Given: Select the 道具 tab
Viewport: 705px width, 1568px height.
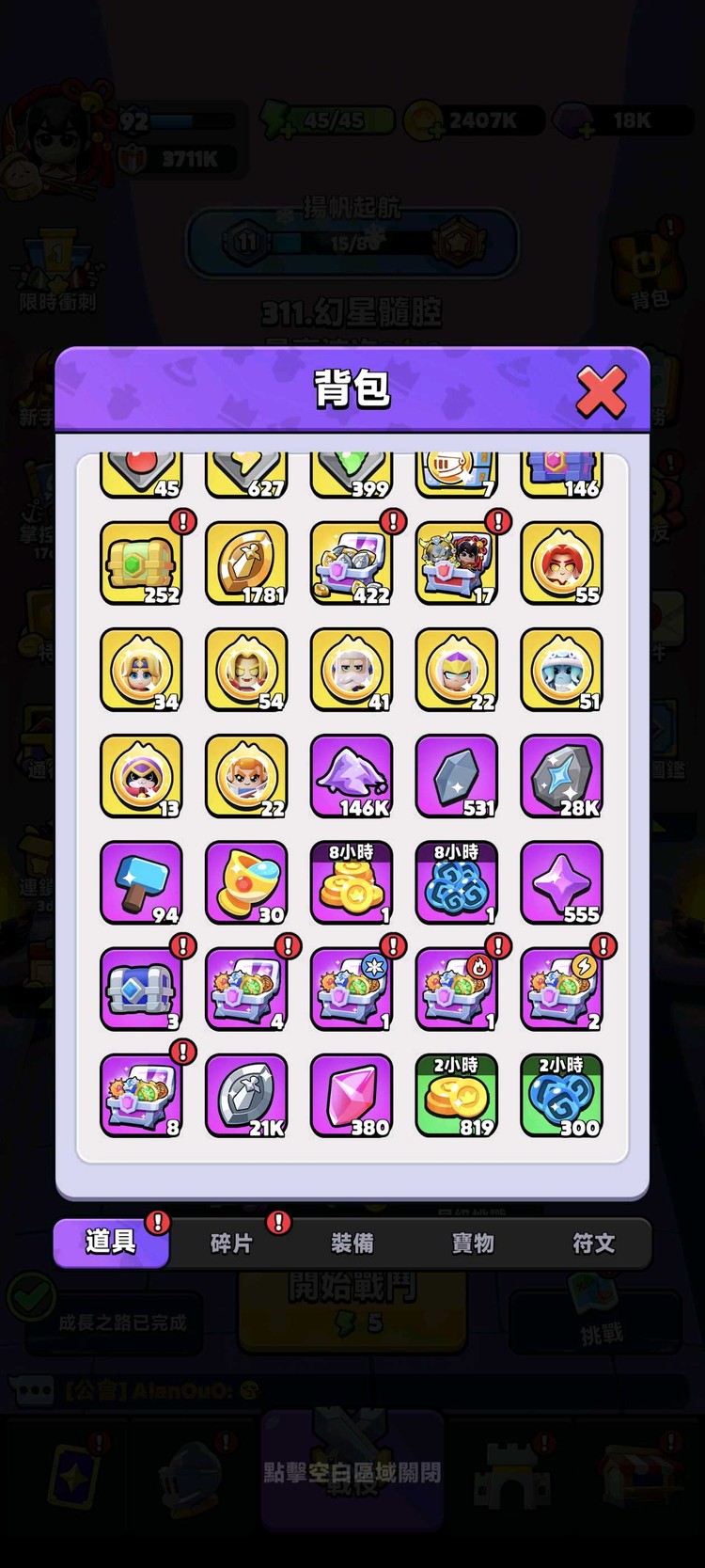Looking at the screenshot, I should click(111, 1242).
